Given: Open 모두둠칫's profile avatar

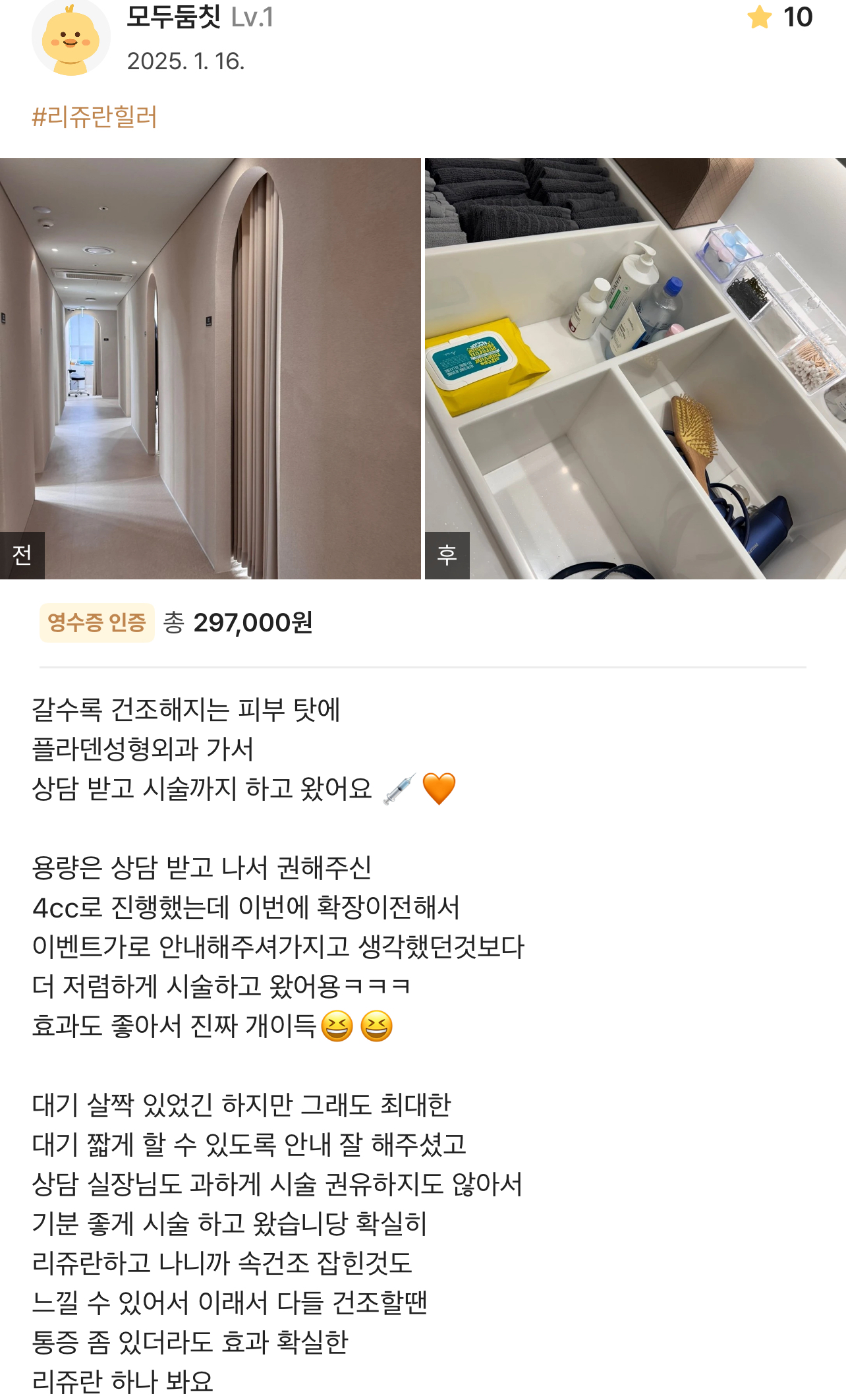Looking at the screenshot, I should [x=70, y=38].
